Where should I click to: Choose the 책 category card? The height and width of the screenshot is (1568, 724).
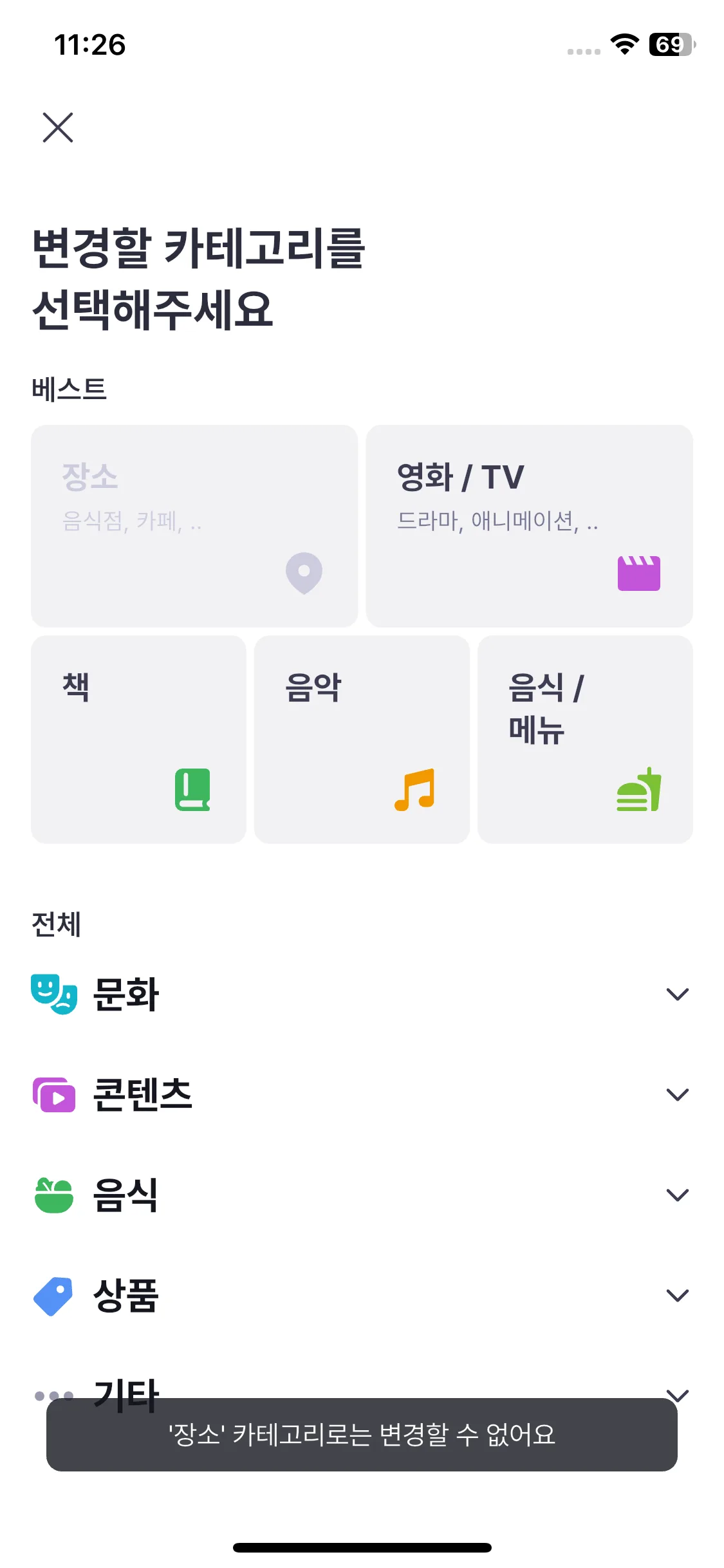[x=138, y=739]
